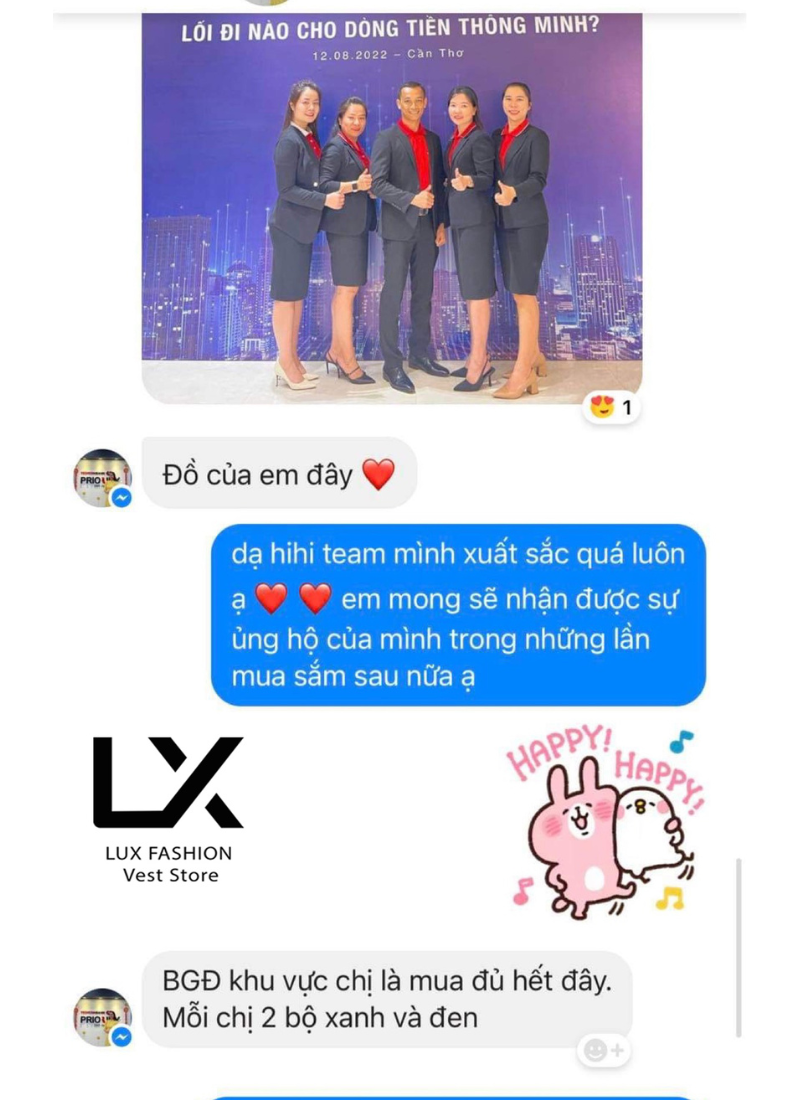Open sender's avatar beside "Đồ của em đây"
Image resolution: width=800 pixels, height=1100 pixels.
point(102,478)
